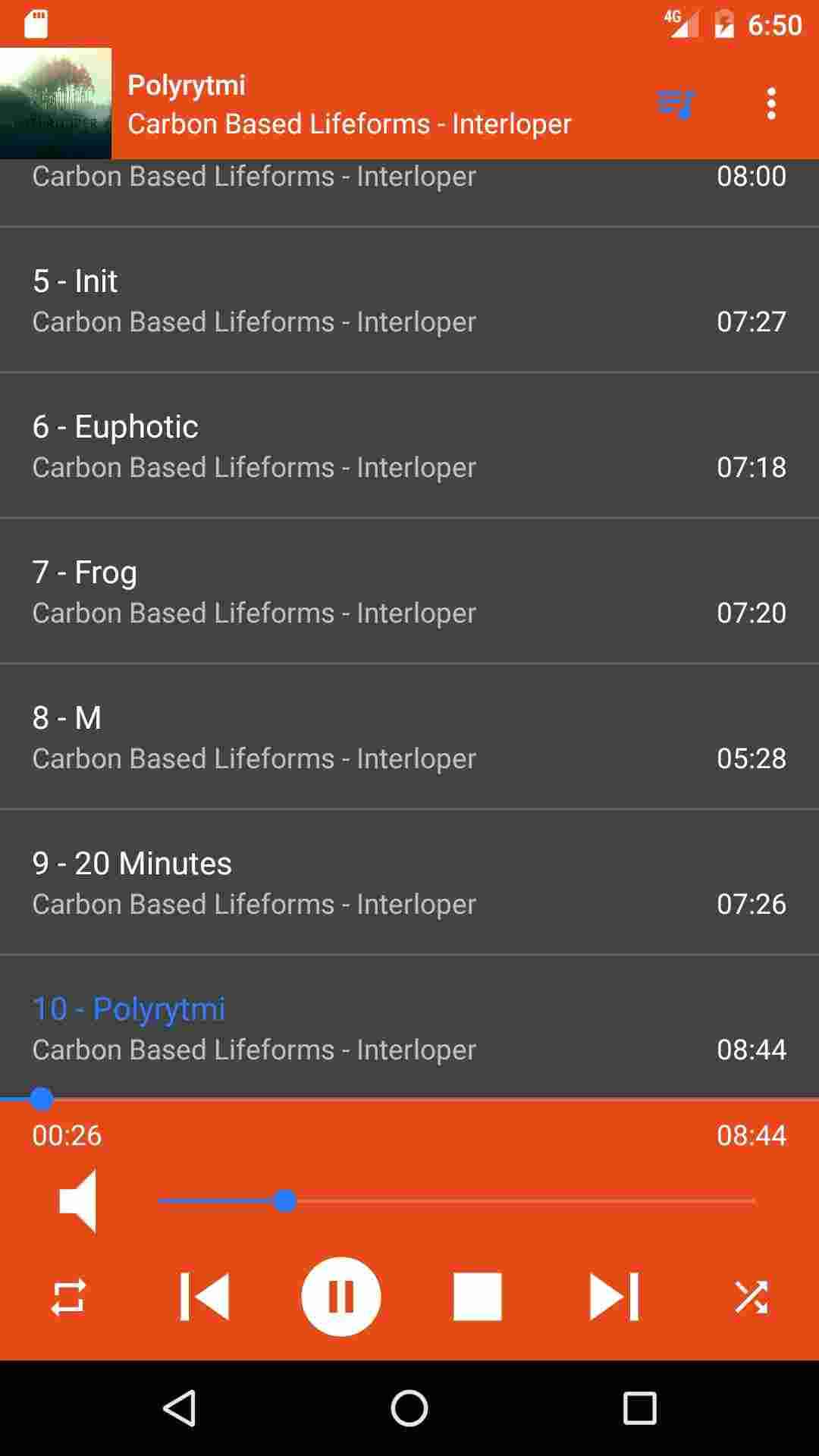The height and width of the screenshot is (1456, 819).
Task: Open the Interloper album art thumbnail
Action: pyautogui.click(x=55, y=103)
